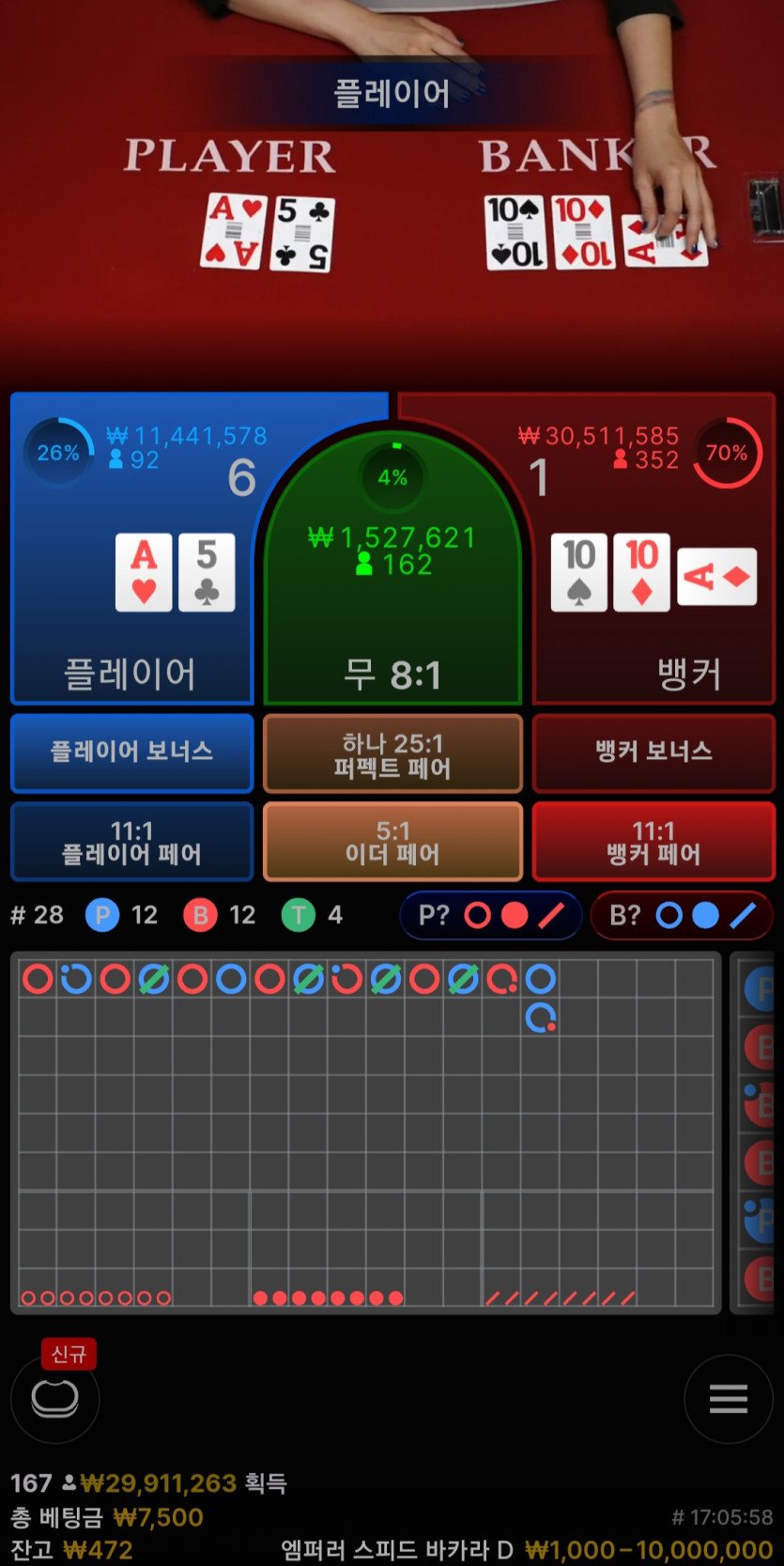Screen dimensions: 784x1566
Task: Select the 플레이어 보너스 bet
Action: [x=131, y=752]
